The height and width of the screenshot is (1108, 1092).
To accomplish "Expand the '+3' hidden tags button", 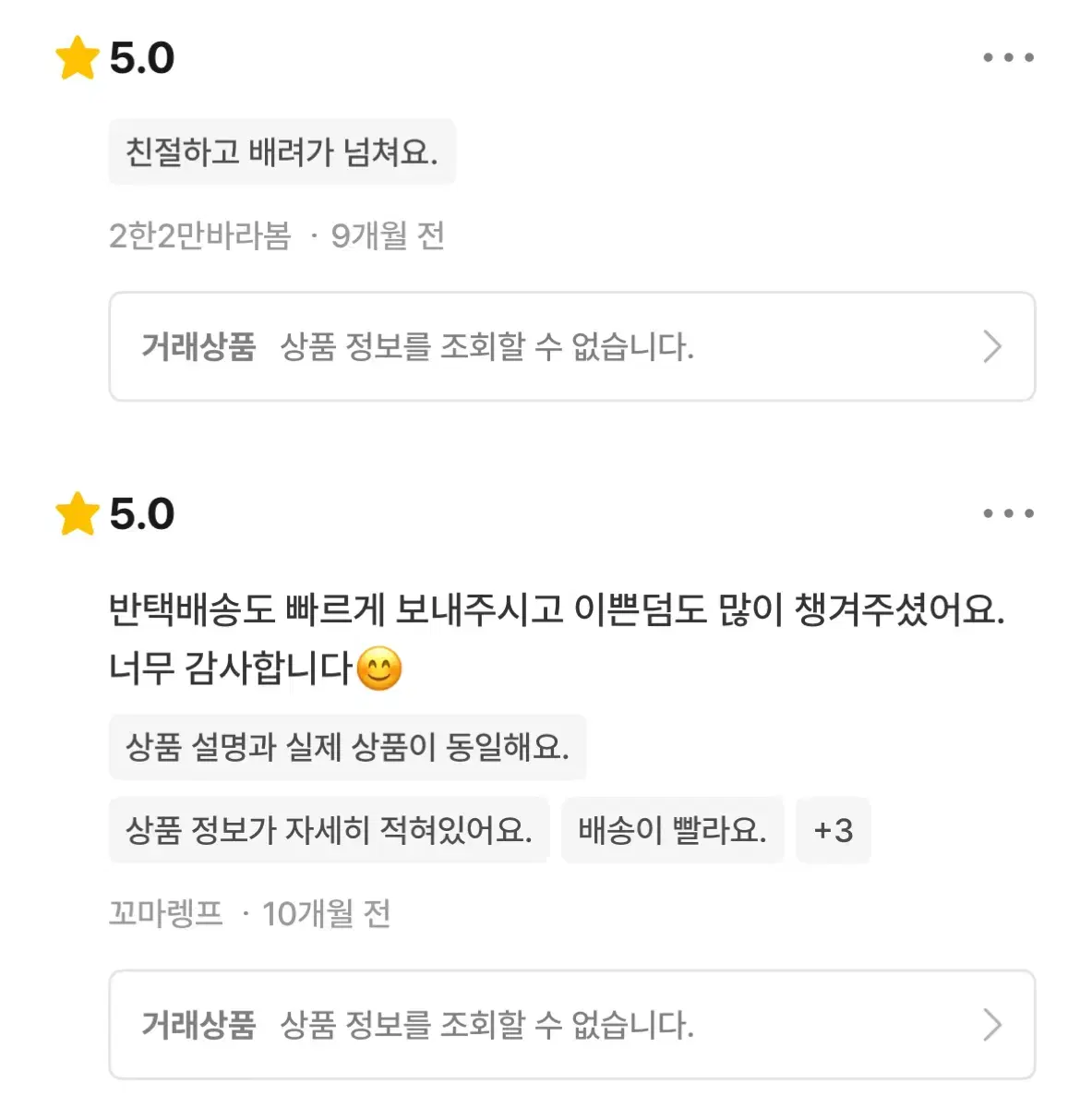I will [834, 831].
